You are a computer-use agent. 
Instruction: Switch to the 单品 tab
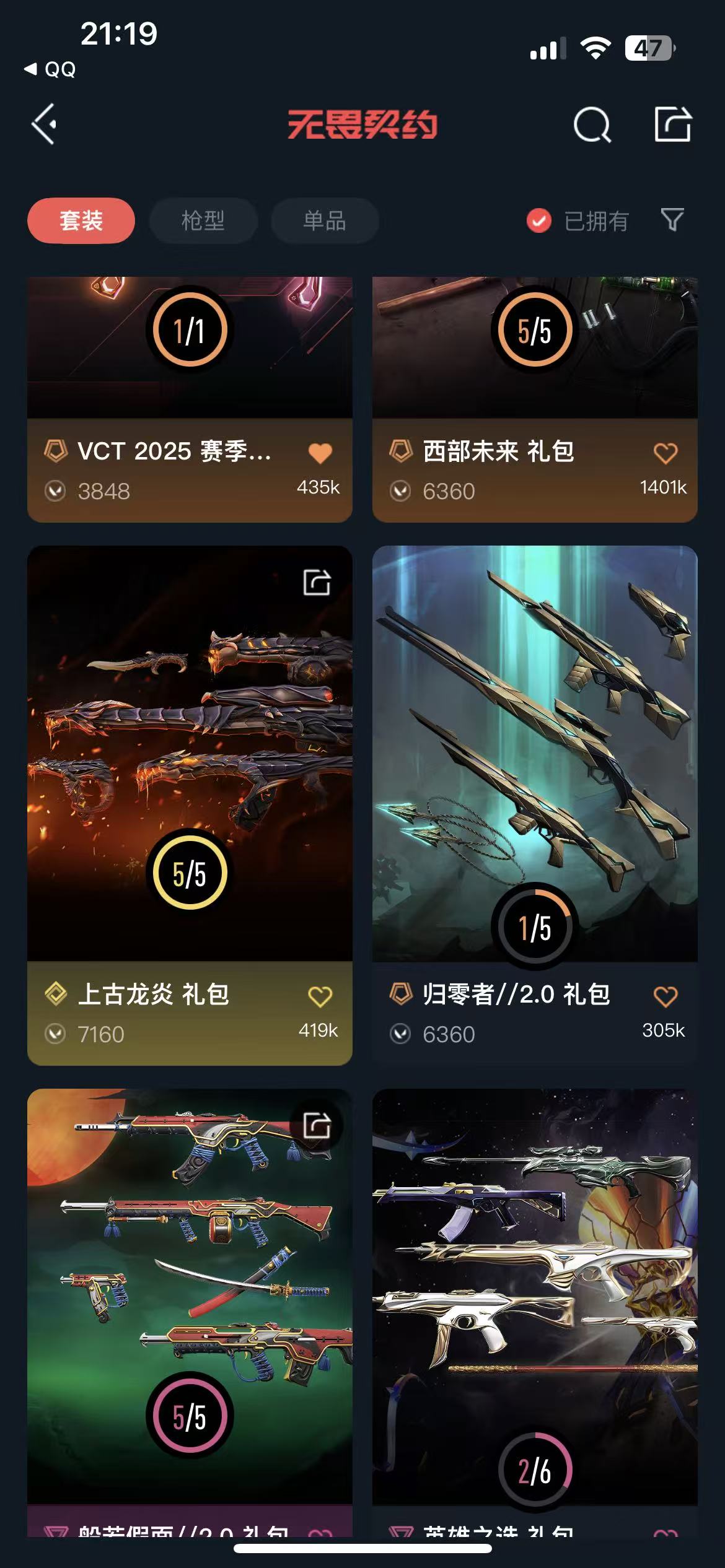tap(325, 221)
